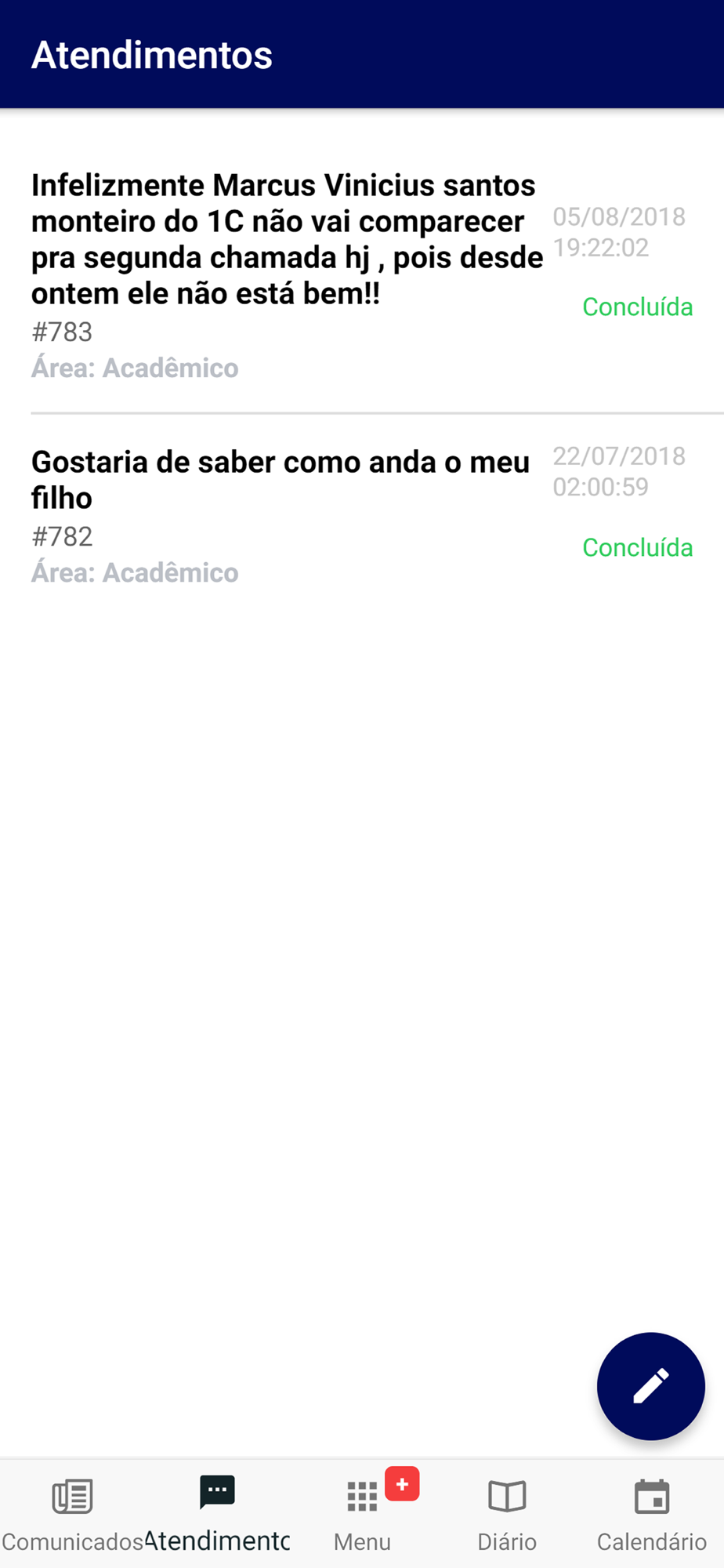Switch to the Calendário tab
This screenshot has height=1568, width=724.
point(652,1515)
